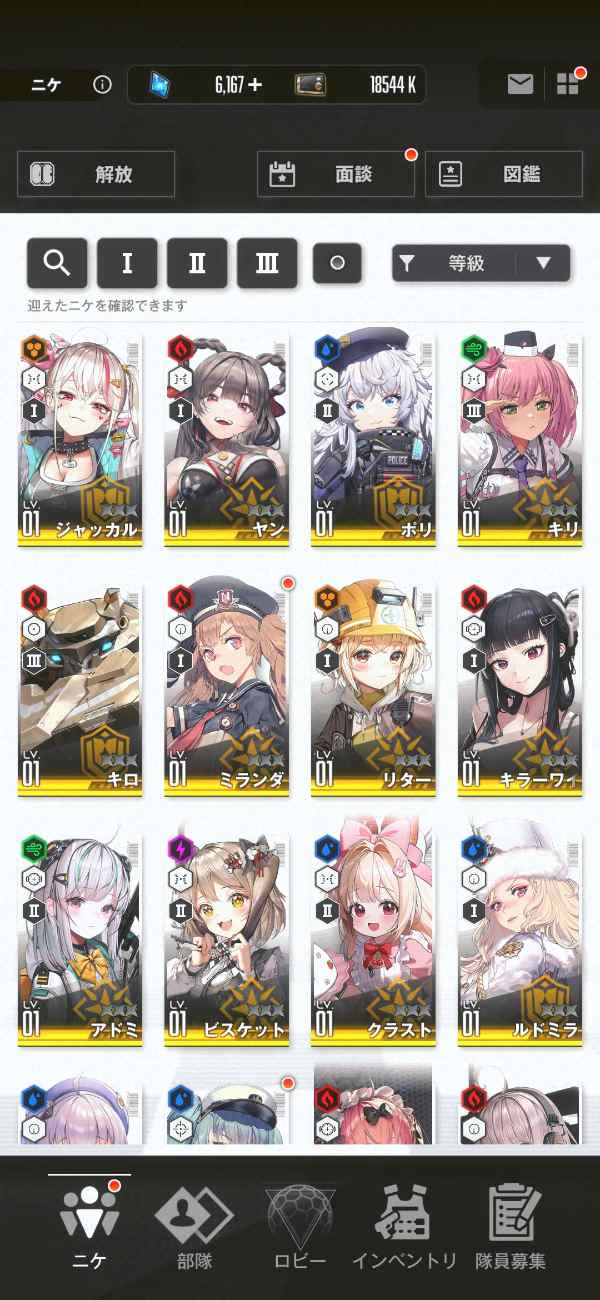Screen dimensions: 600x1300
Task: Tap the search magnifier button
Action: (x=57, y=263)
